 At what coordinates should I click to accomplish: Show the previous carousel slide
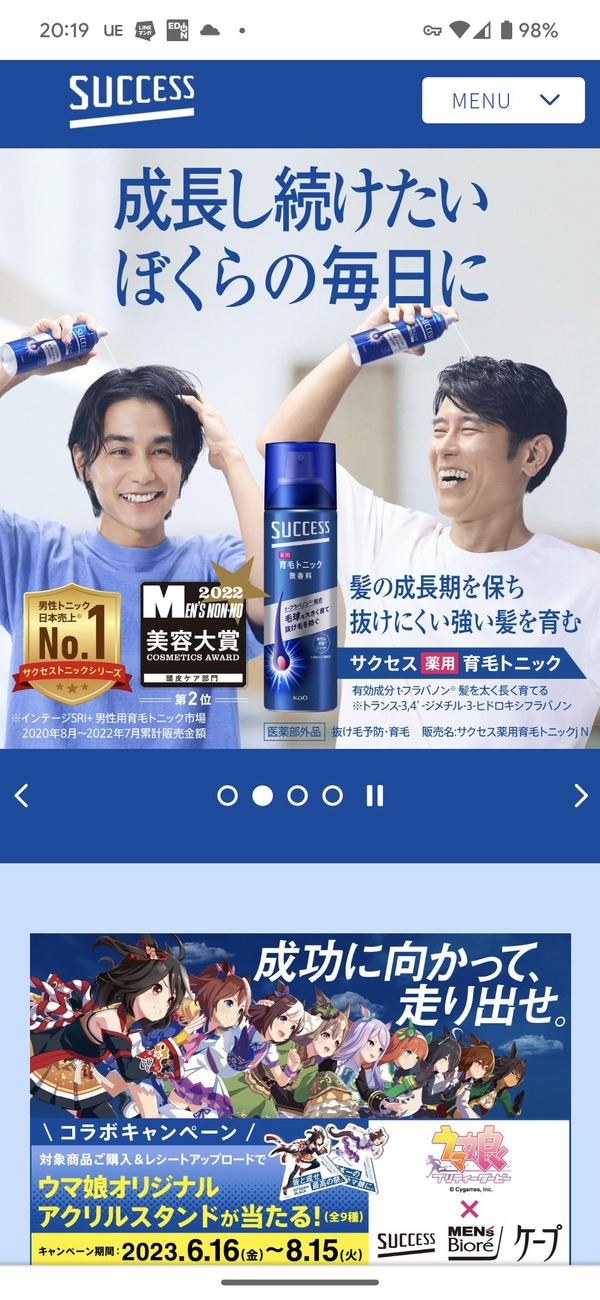tap(21, 796)
